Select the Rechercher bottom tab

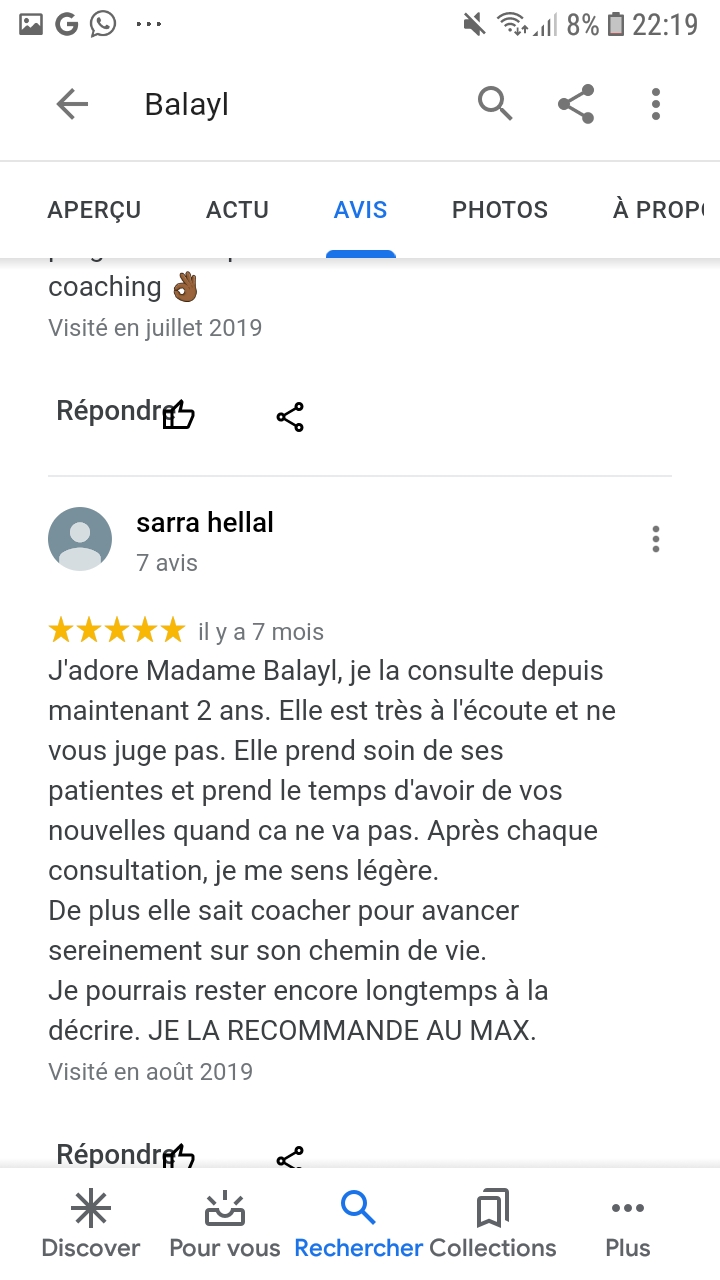pyautogui.click(x=358, y=1224)
